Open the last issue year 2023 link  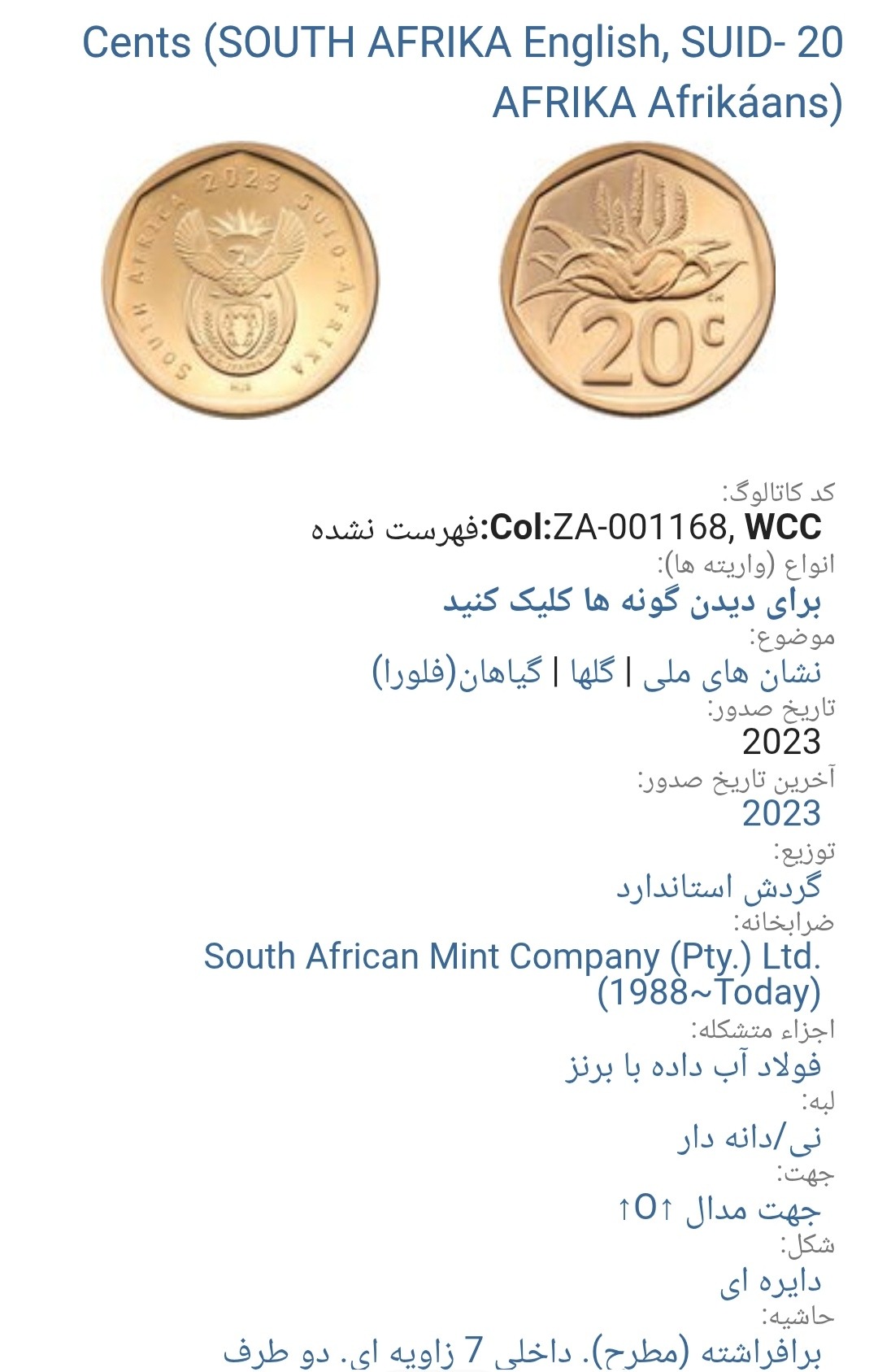780,813
